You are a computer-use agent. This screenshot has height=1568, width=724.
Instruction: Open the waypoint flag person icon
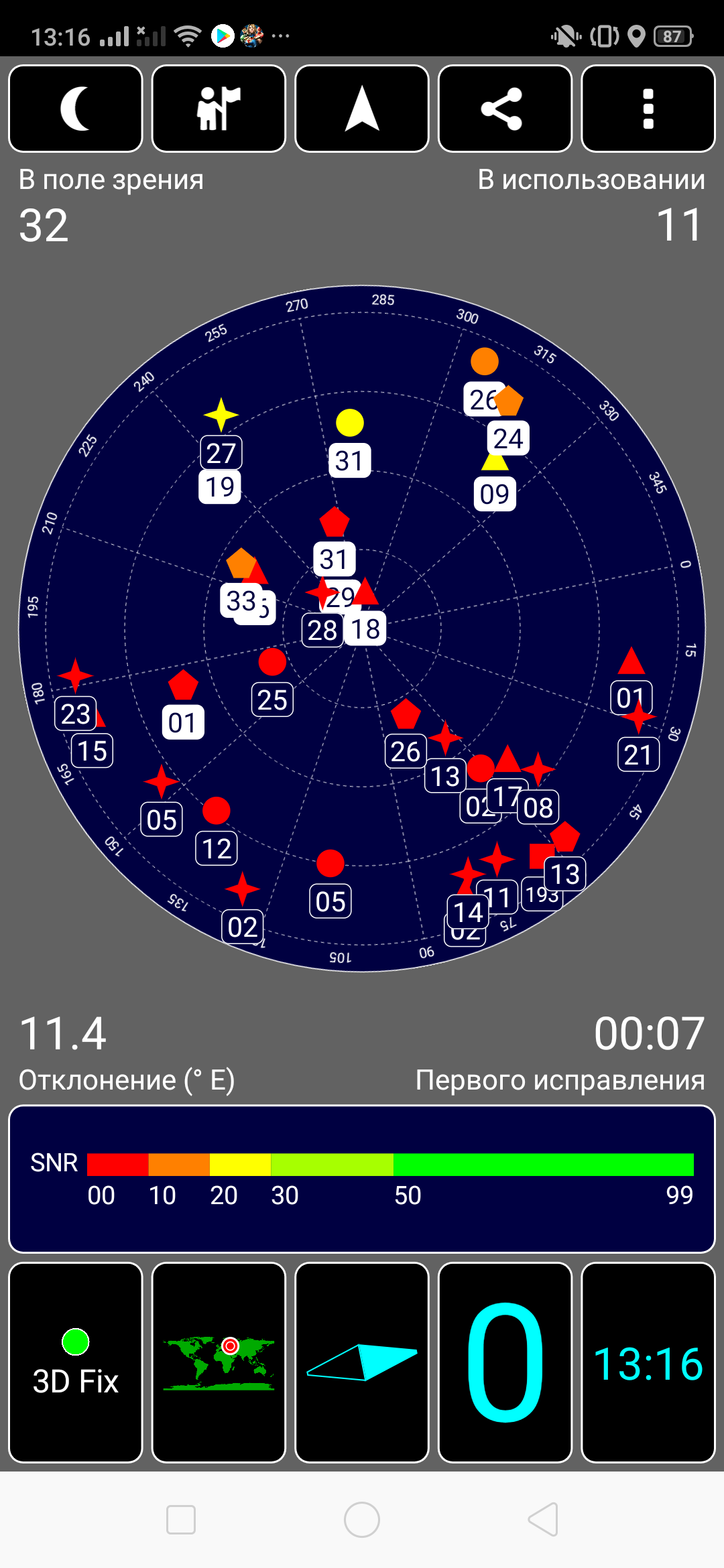pos(219,109)
